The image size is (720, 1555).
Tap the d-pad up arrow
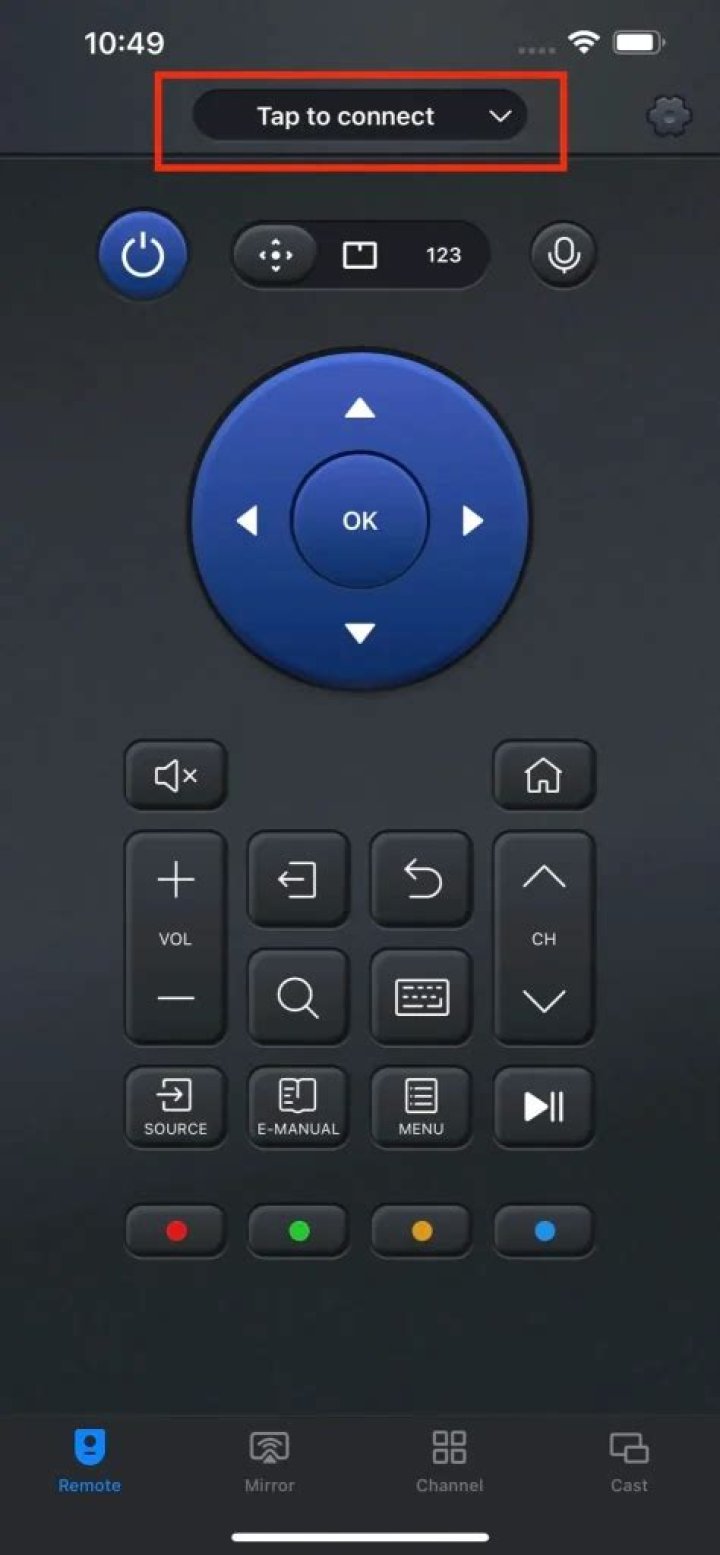click(x=360, y=408)
